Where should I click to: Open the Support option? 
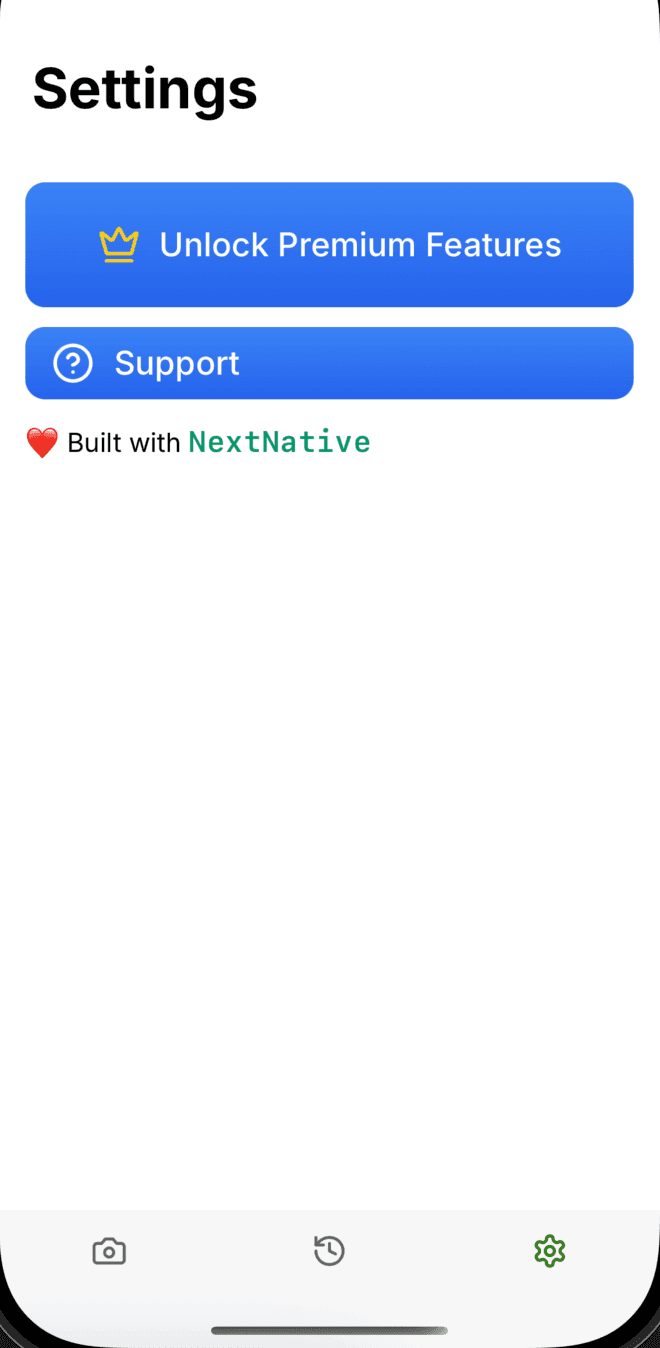pos(329,363)
